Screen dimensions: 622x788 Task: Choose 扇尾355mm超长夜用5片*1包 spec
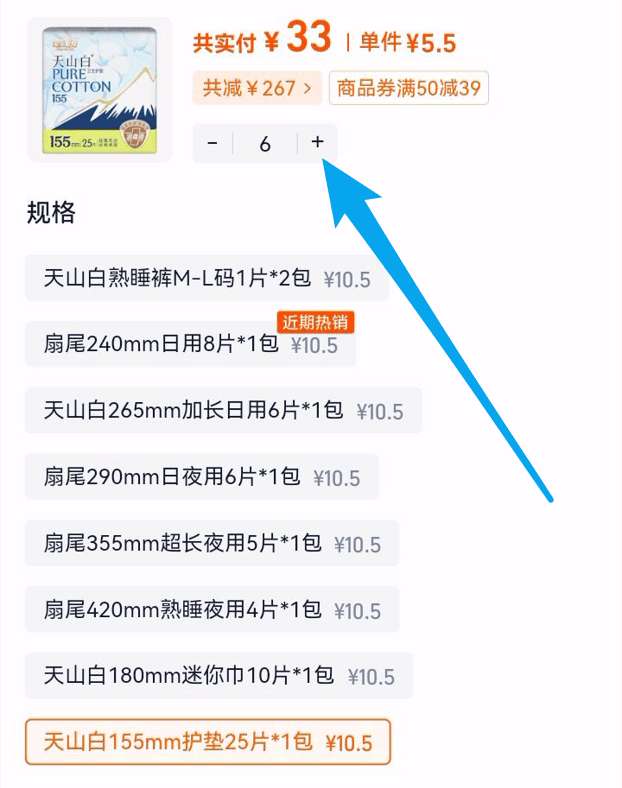[x=211, y=544]
